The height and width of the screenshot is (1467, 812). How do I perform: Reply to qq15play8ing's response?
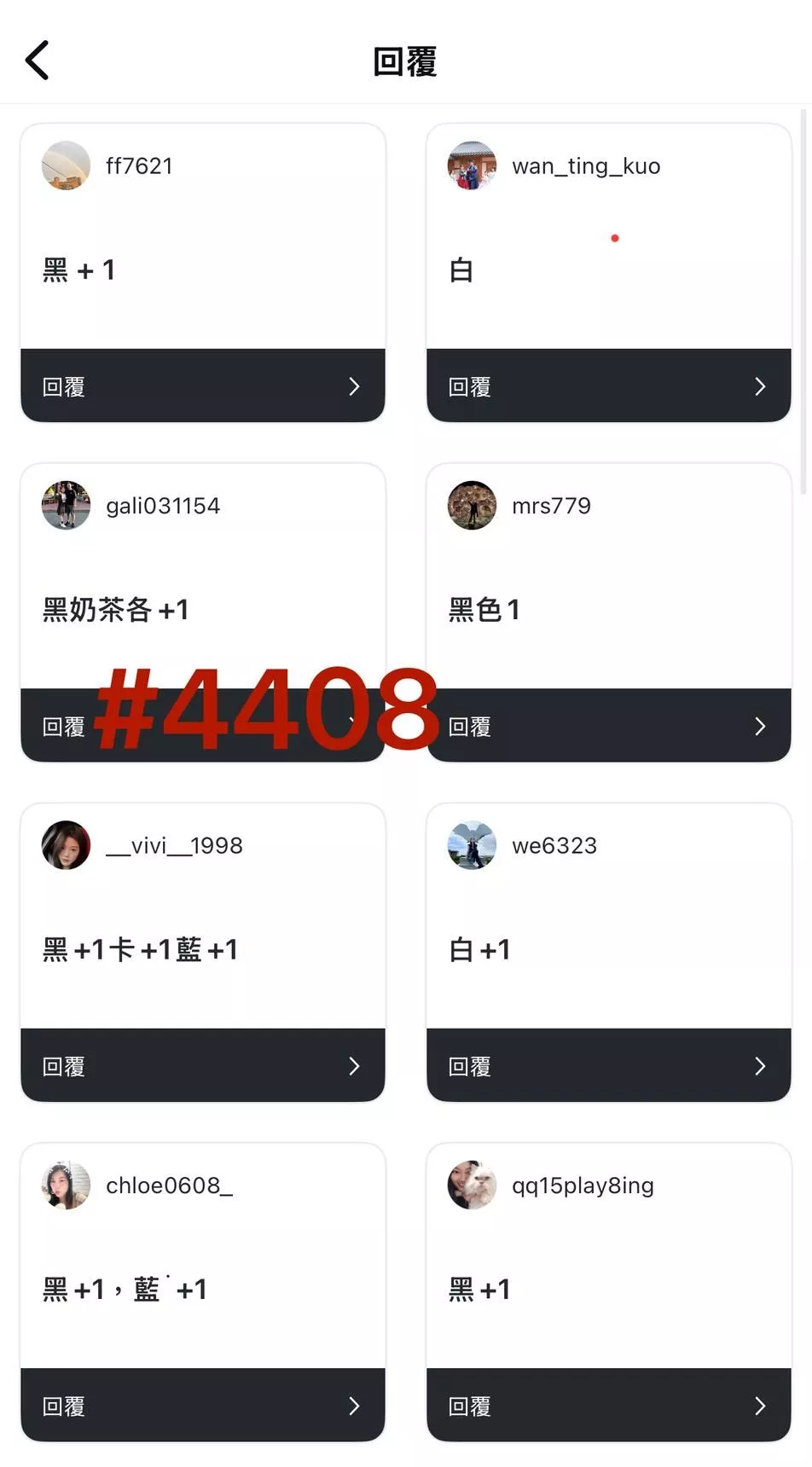(608, 1406)
